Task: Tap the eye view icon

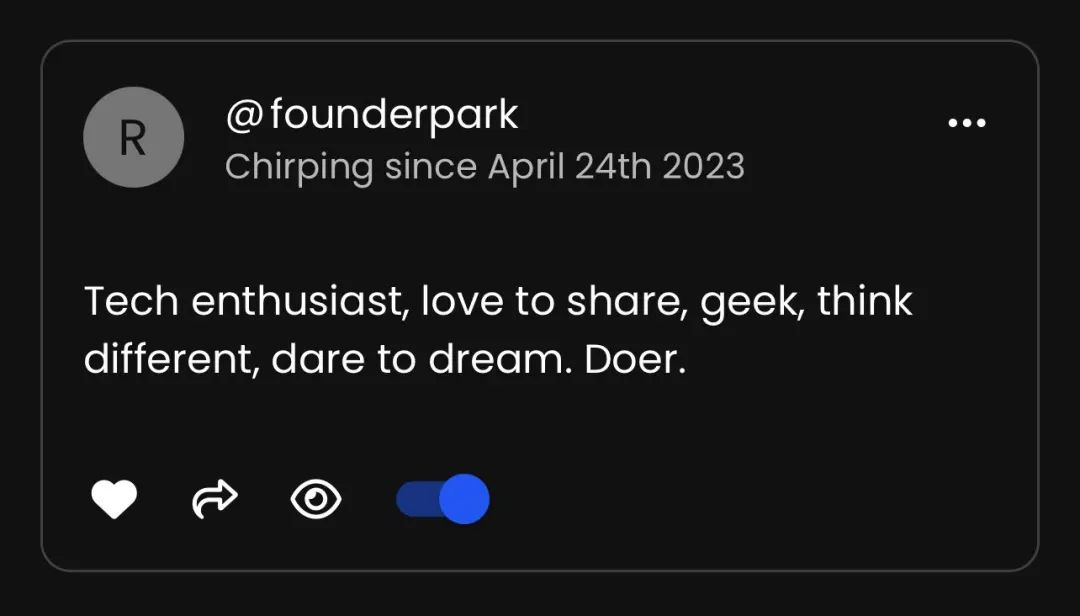Action: [x=316, y=499]
